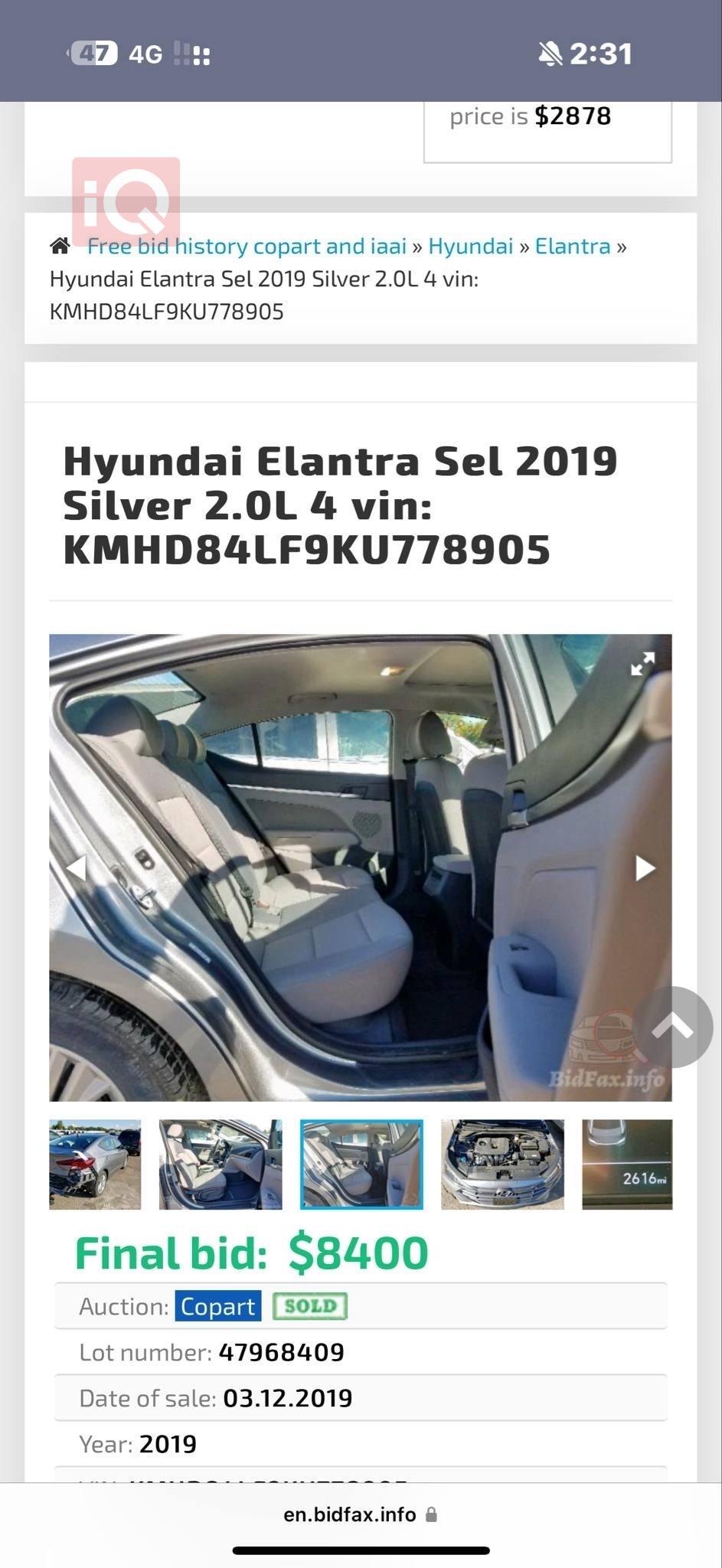This screenshot has height=1568, width=722.
Task: Open the home icon breadcrumb
Action: click(x=60, y=247)
